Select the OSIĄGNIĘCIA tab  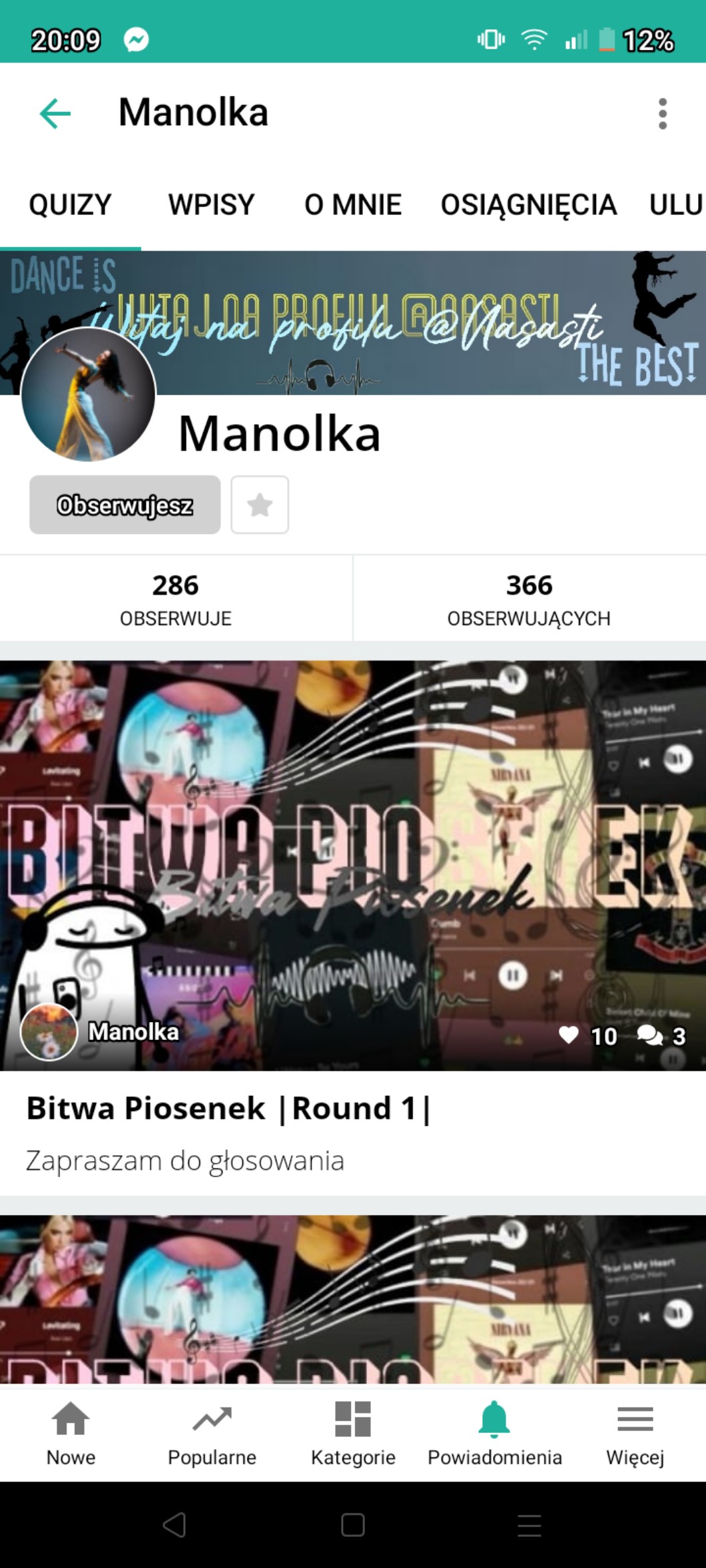528,204
